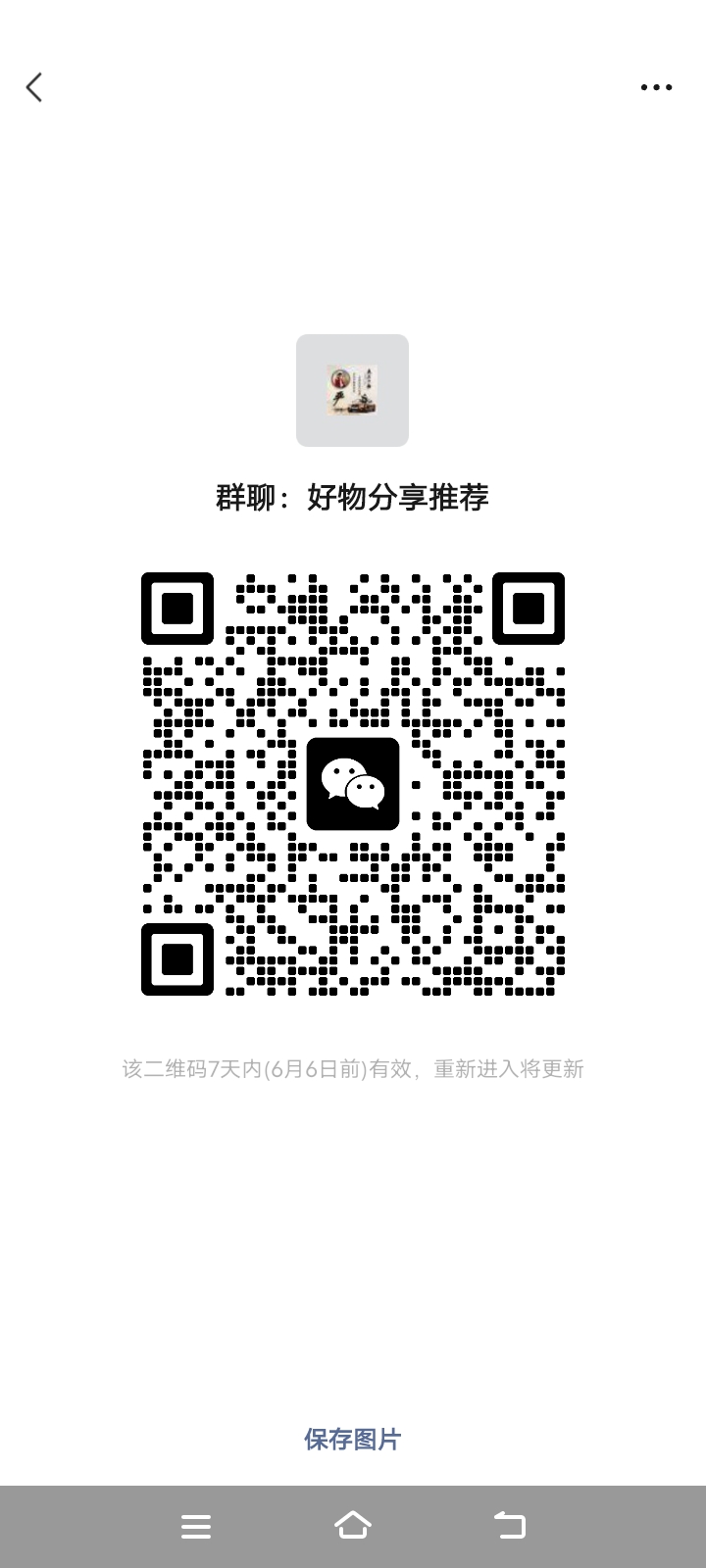Open the system recent apps menu
This screenshot has height=1568, width=706.
click(196, 1526)
